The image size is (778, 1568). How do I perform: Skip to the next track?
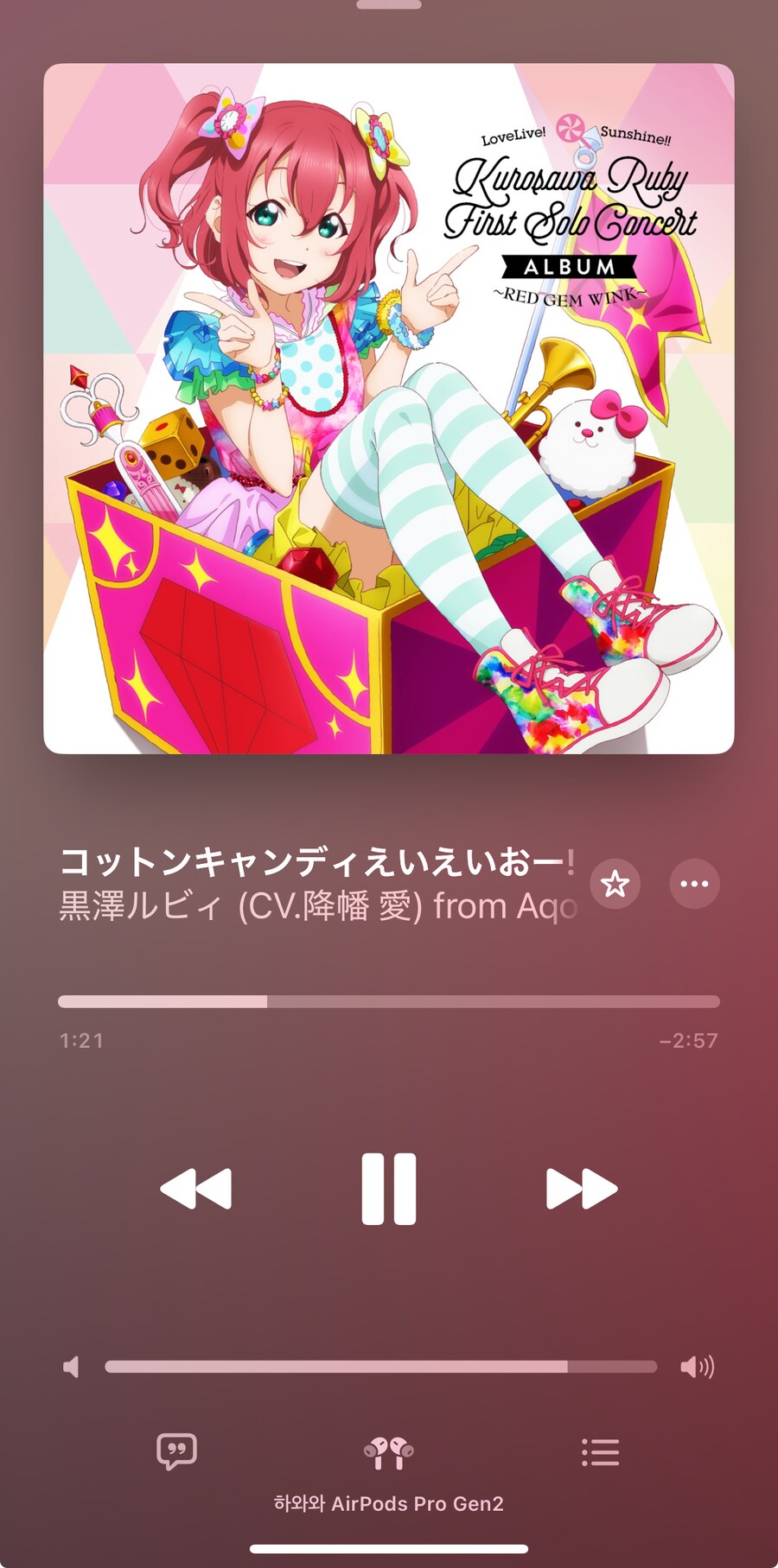[x=582, y=1189]
